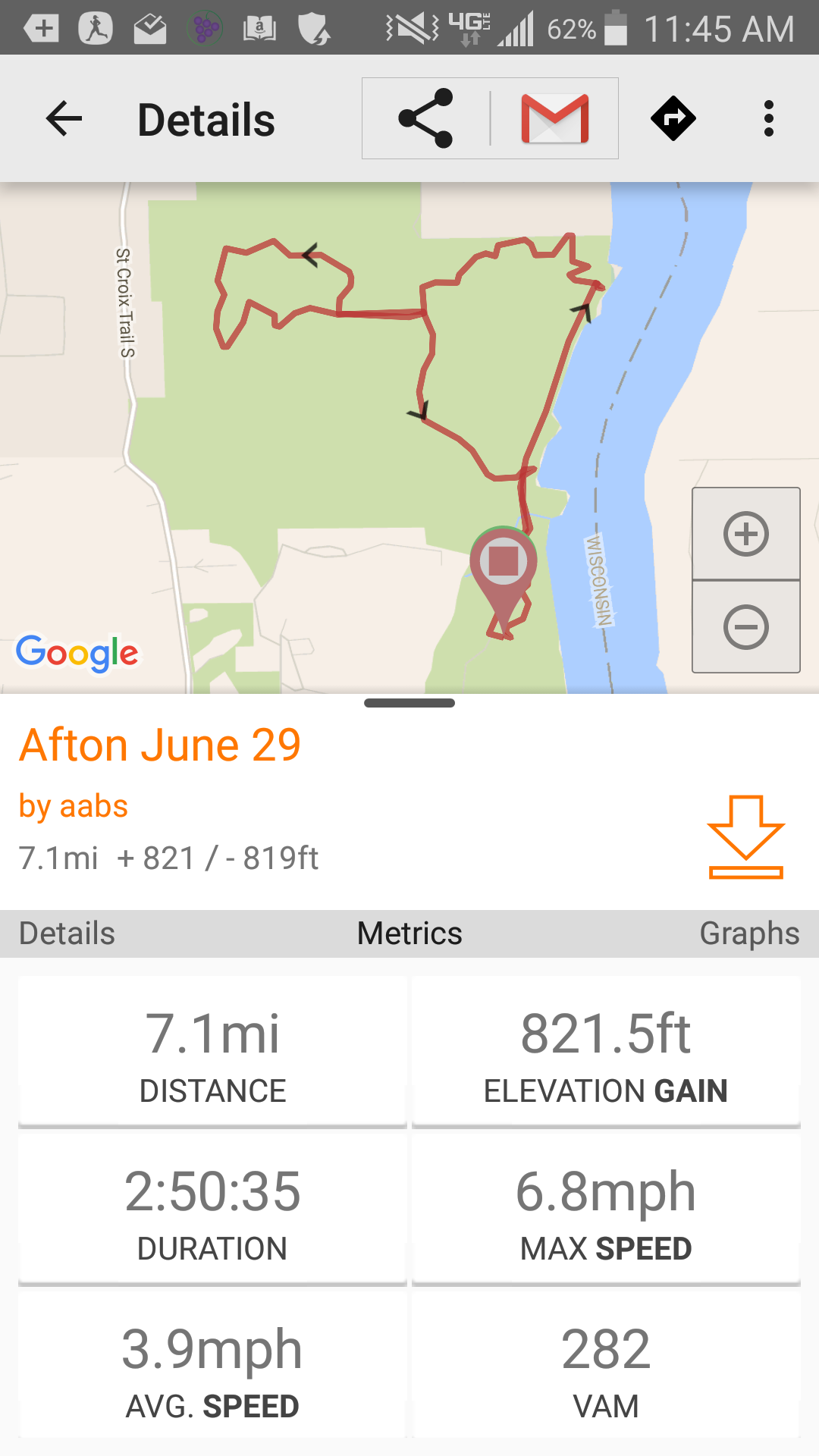Select the Metrics tab
The width and height of the screenshot is (819, 1456).
pos(409,934)
